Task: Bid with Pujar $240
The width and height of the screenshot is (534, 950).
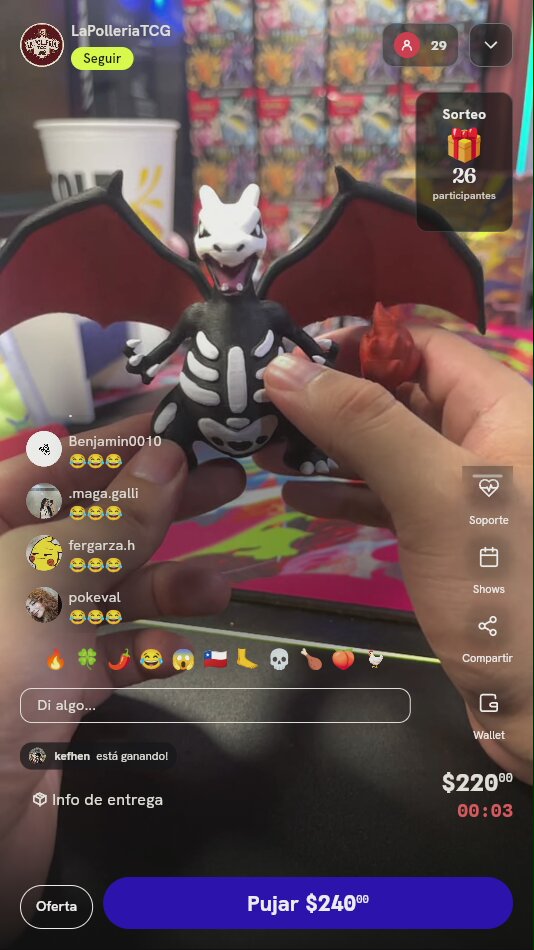Action: tap(308, 903)
